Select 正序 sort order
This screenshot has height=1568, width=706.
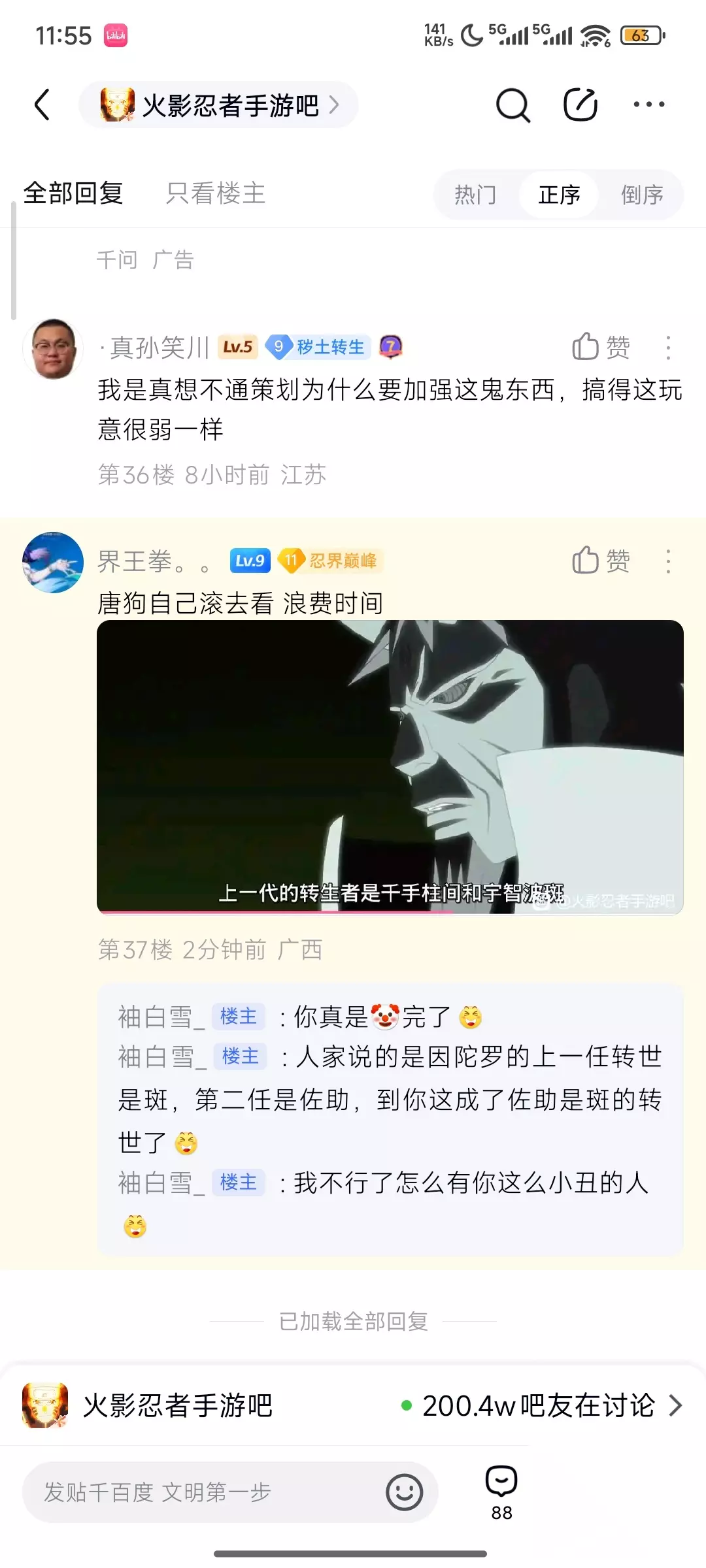[559, 195]
